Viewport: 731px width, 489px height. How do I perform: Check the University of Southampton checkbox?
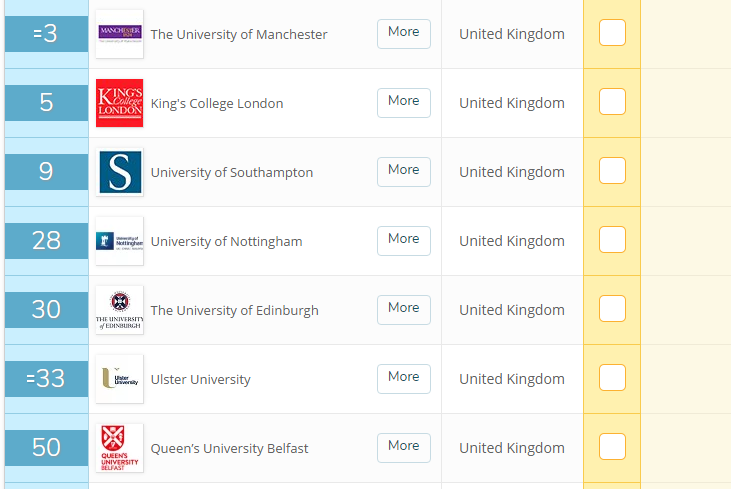(612, 171)
